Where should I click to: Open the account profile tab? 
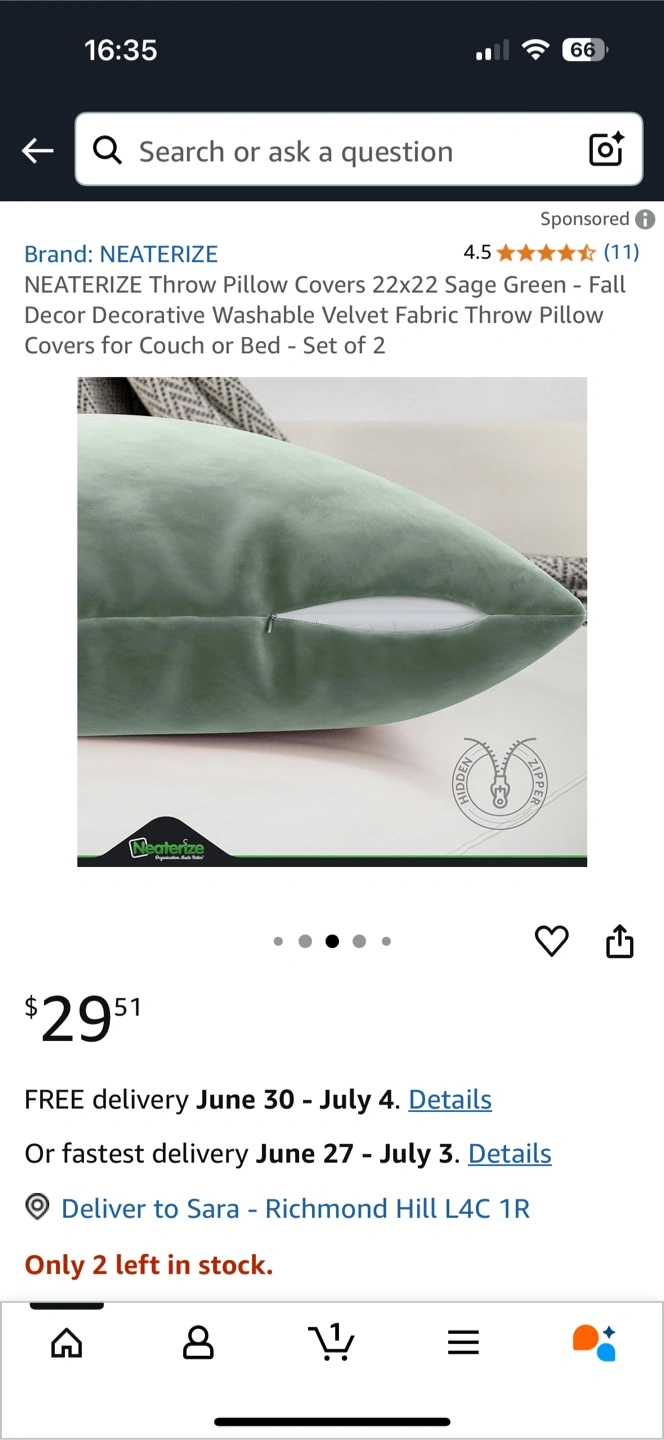point(198,1342)
